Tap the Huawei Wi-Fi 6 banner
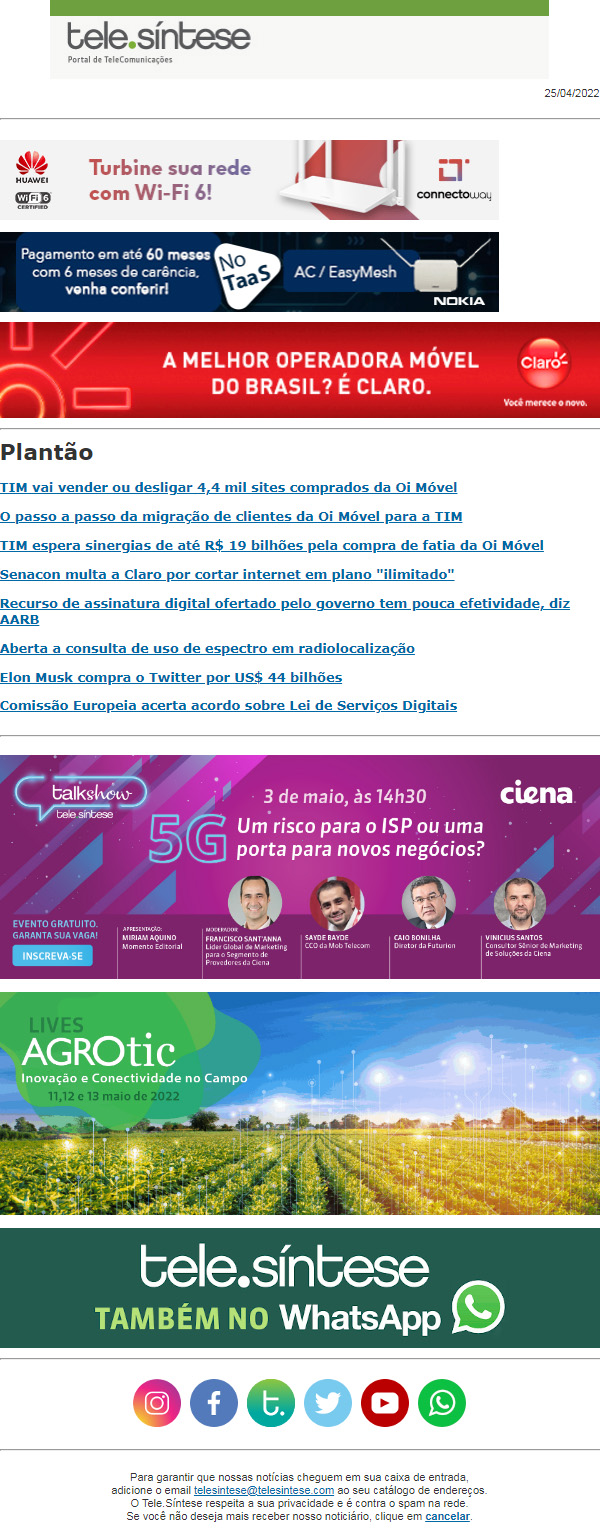The image size is (600, 1538). tap(249, 180)
